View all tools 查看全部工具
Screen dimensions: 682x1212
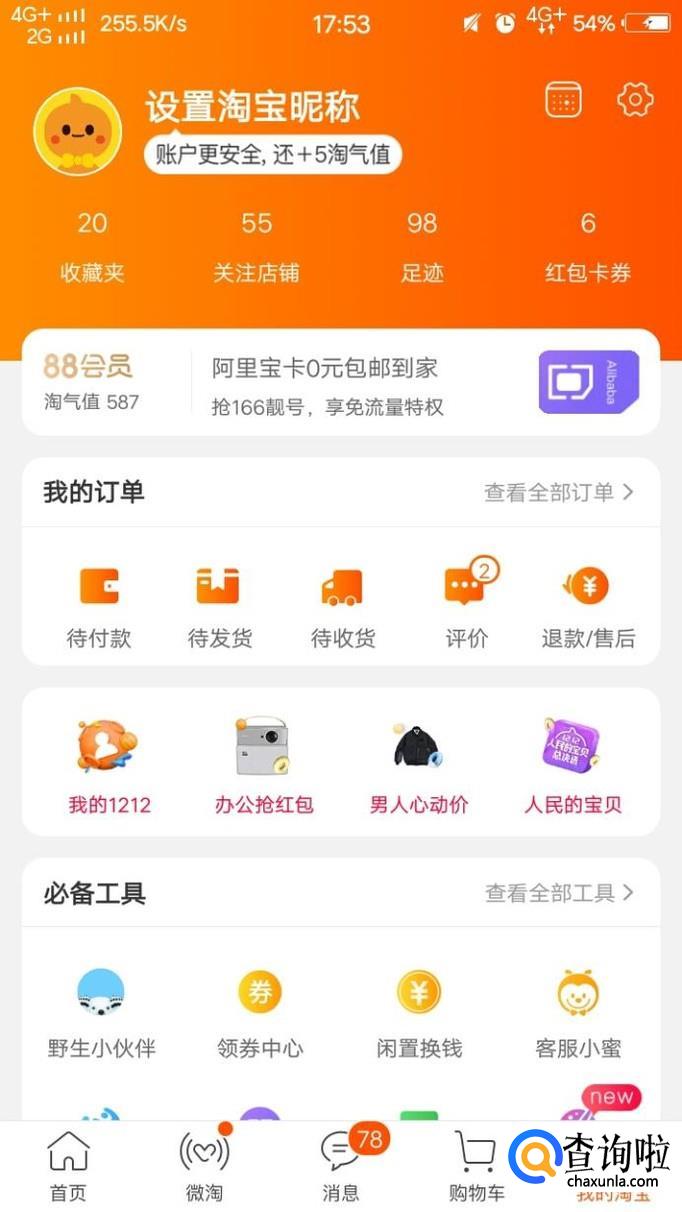point(559,893)
